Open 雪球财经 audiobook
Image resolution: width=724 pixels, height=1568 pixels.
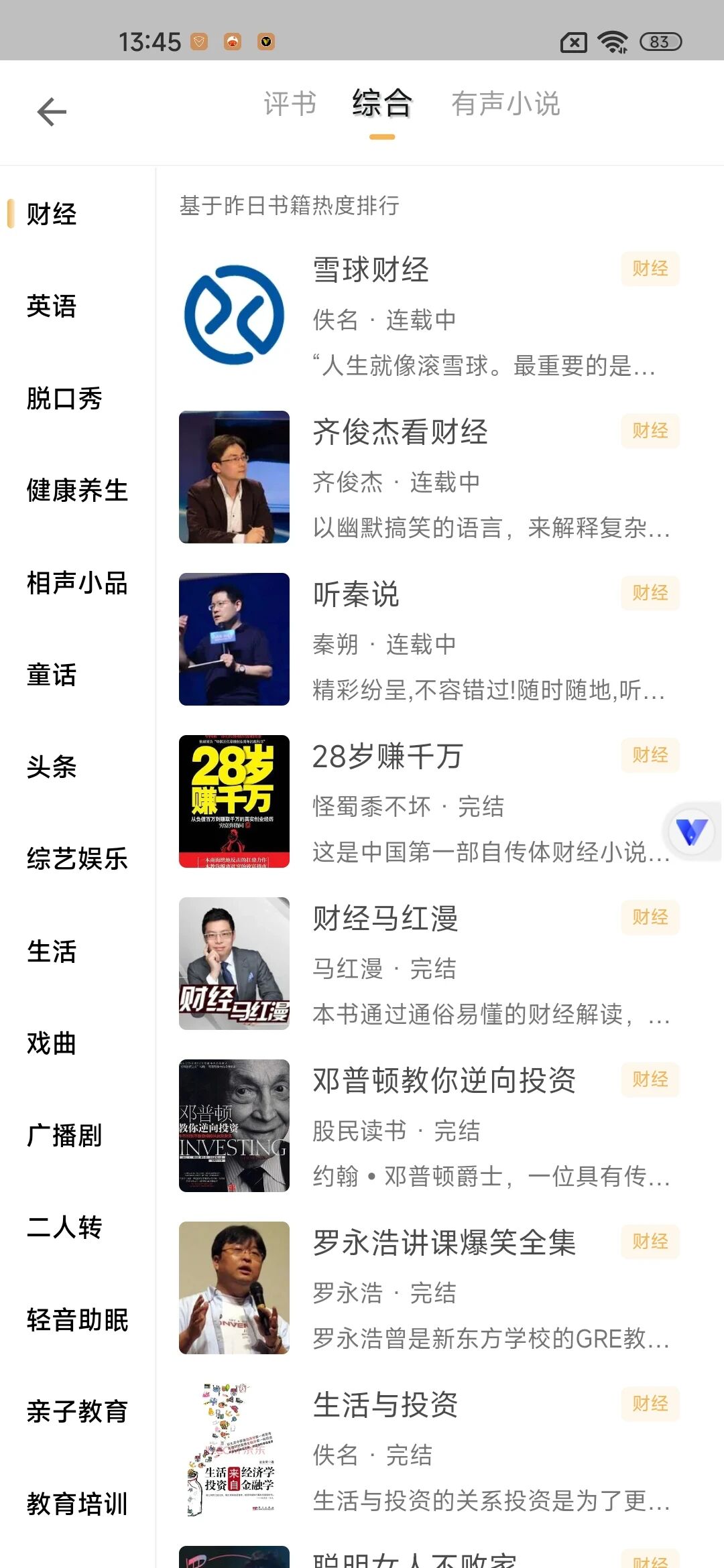point(429,316)
